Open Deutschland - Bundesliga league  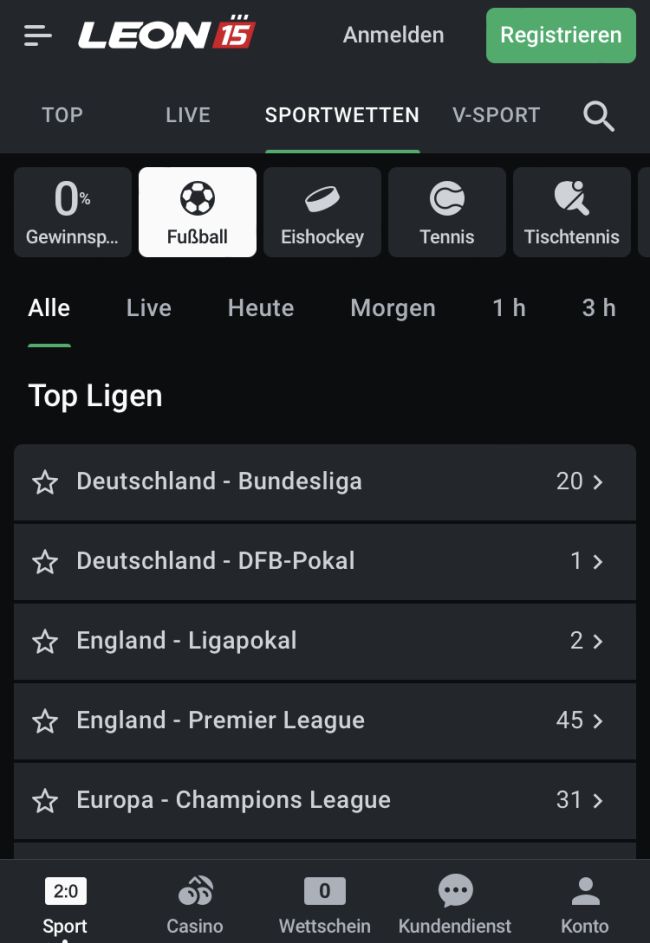pos(325,482)
